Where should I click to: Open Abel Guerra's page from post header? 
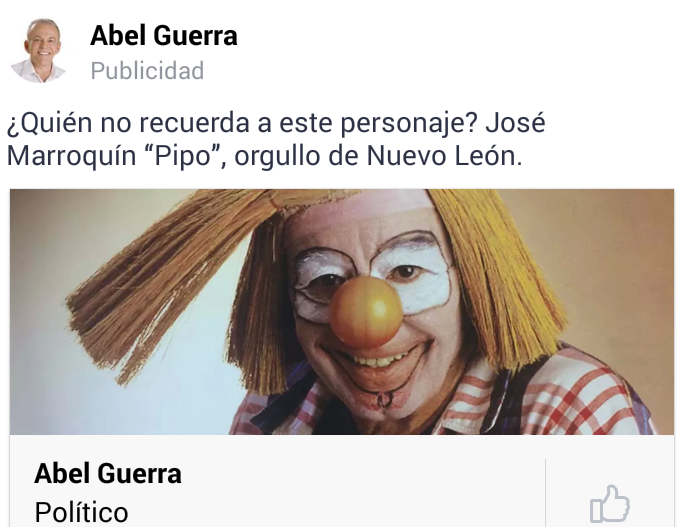164,36
